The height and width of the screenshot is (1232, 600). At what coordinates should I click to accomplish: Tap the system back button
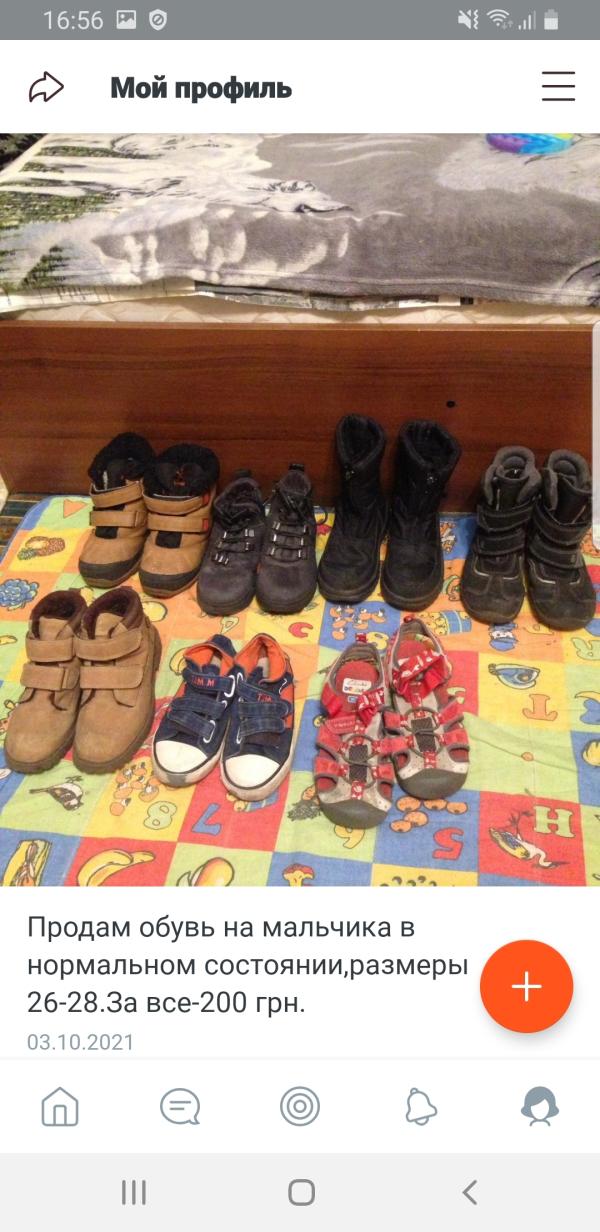coord(469,1192)
